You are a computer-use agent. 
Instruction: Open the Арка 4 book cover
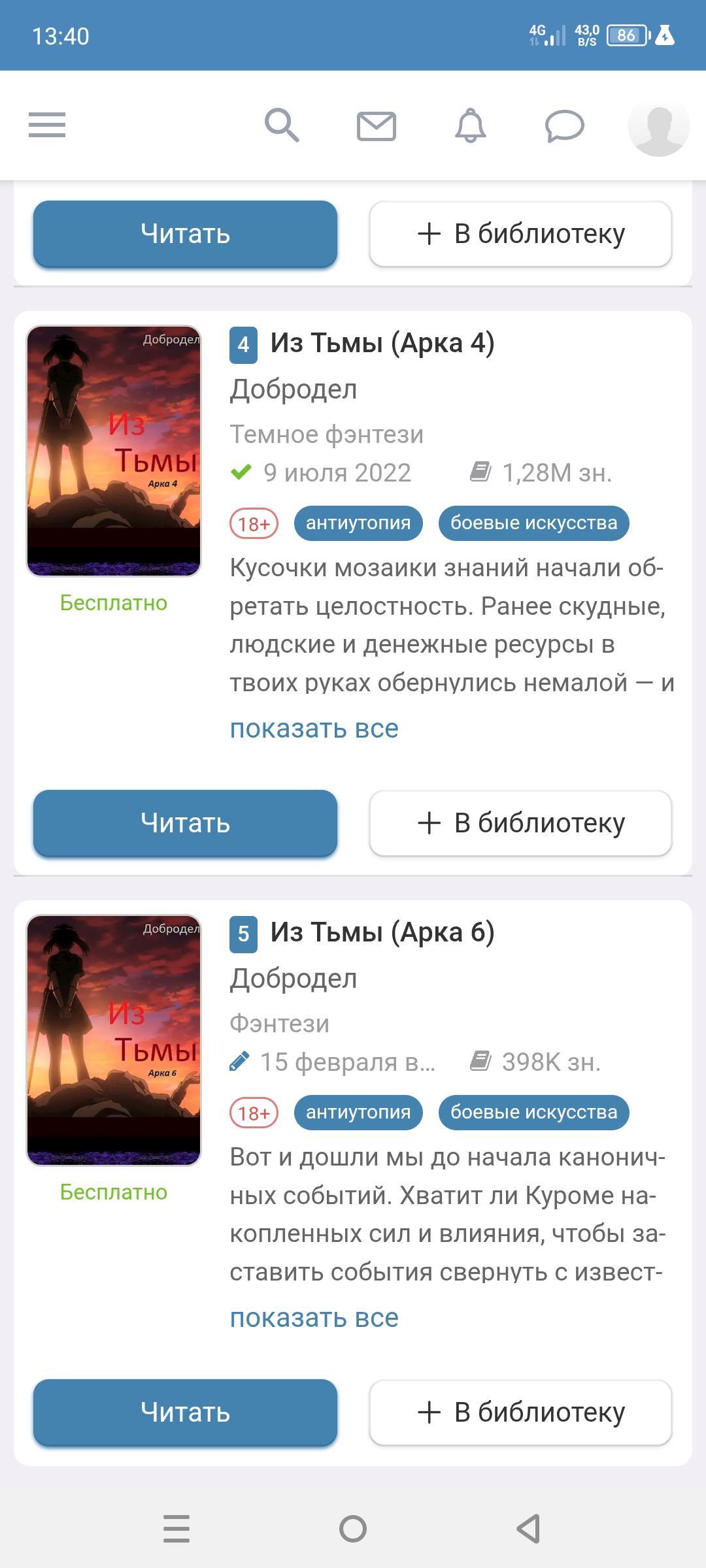click(113, 451)
